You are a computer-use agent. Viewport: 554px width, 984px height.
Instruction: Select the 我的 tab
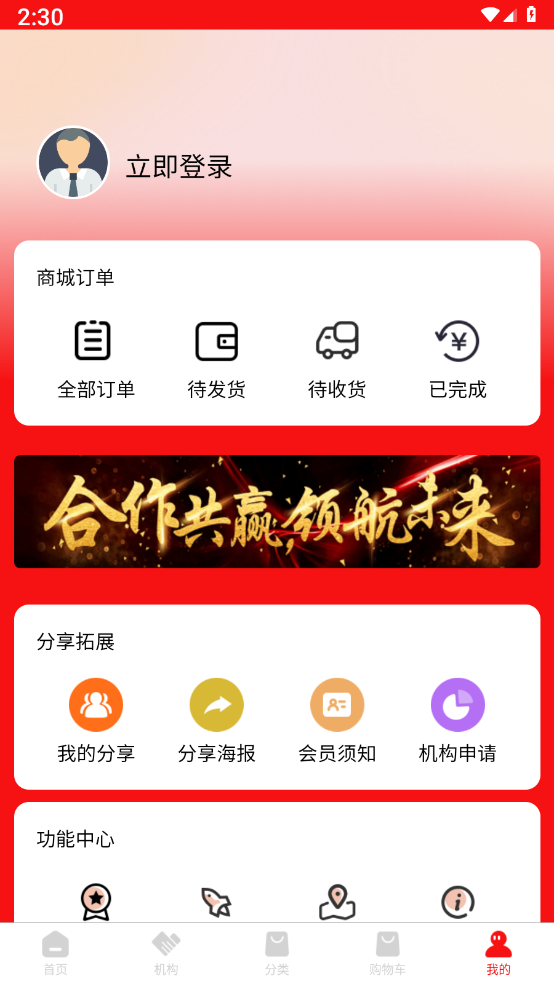[498, 953]
